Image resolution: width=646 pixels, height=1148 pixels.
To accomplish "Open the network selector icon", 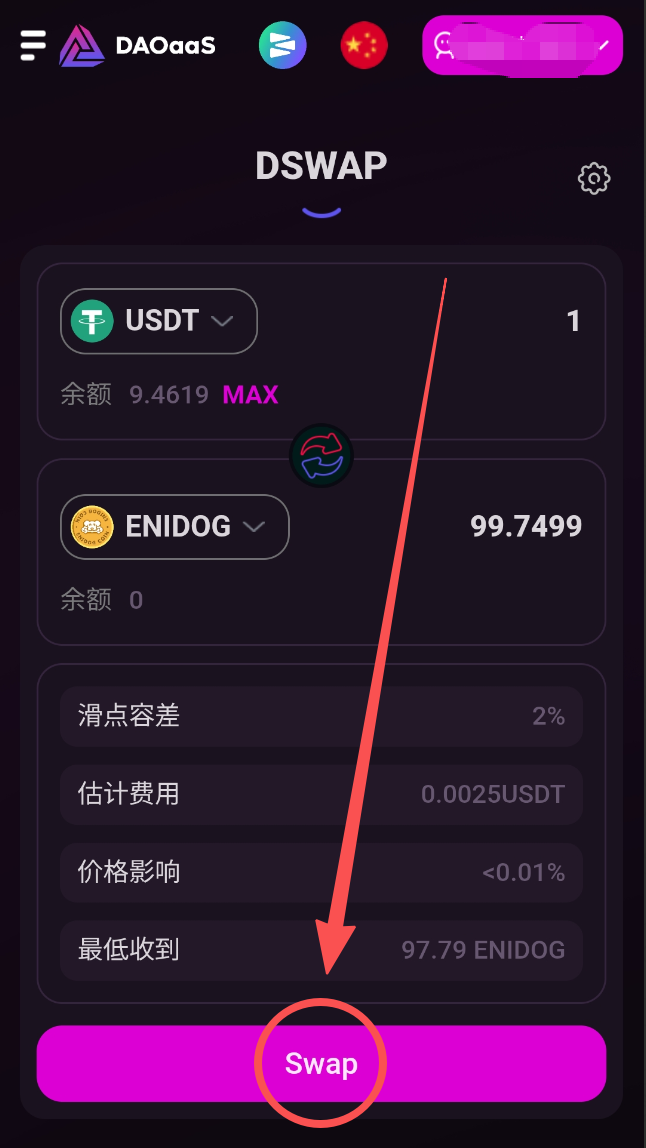I will tap(283, 45).
